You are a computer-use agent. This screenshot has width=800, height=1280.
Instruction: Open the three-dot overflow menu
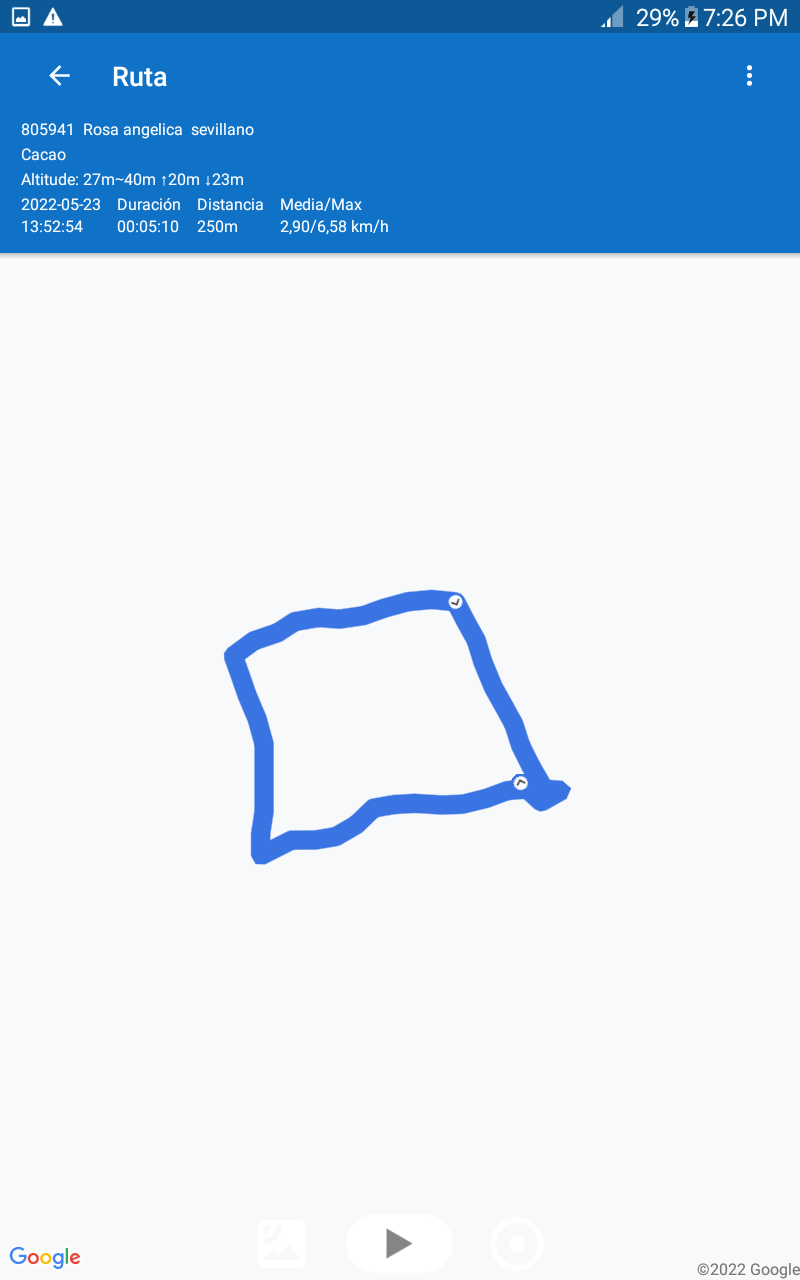749,76
